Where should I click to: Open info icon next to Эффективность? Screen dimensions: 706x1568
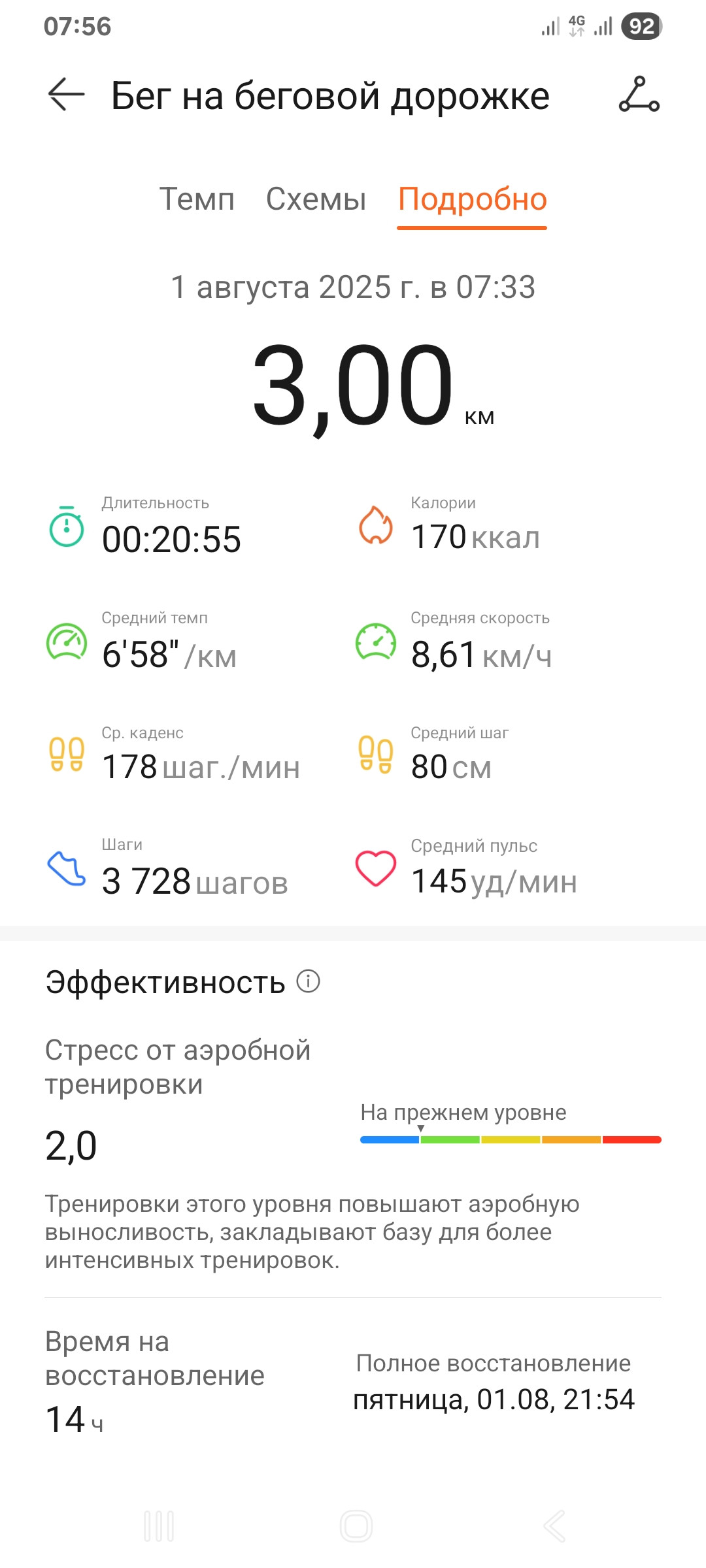tap(308, 981)
